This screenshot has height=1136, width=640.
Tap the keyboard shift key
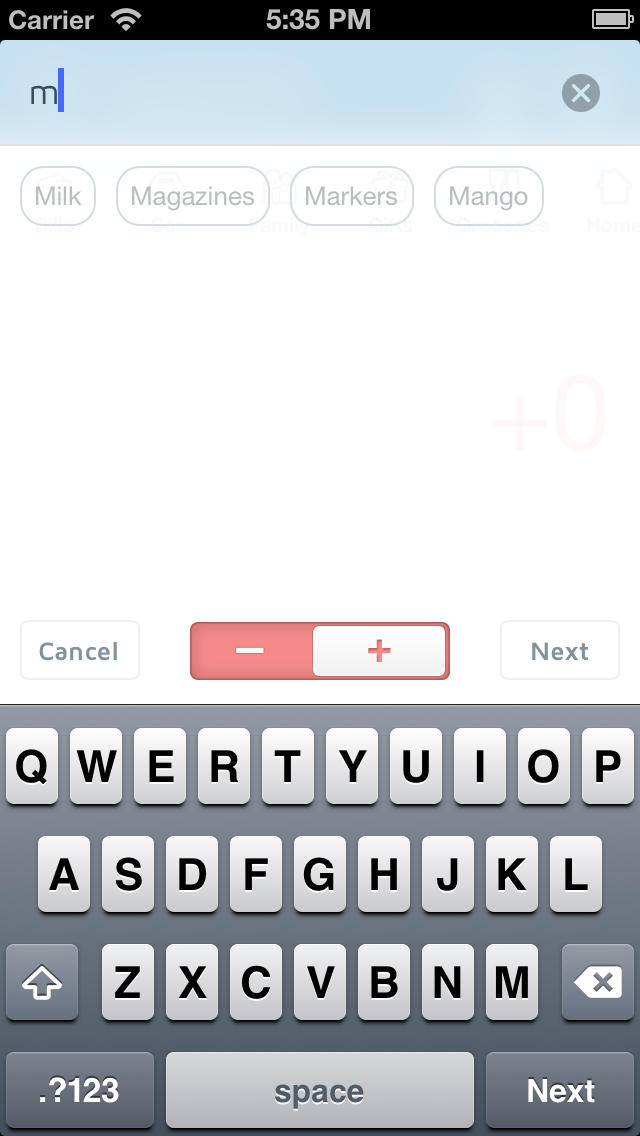(x=42, y=982)
